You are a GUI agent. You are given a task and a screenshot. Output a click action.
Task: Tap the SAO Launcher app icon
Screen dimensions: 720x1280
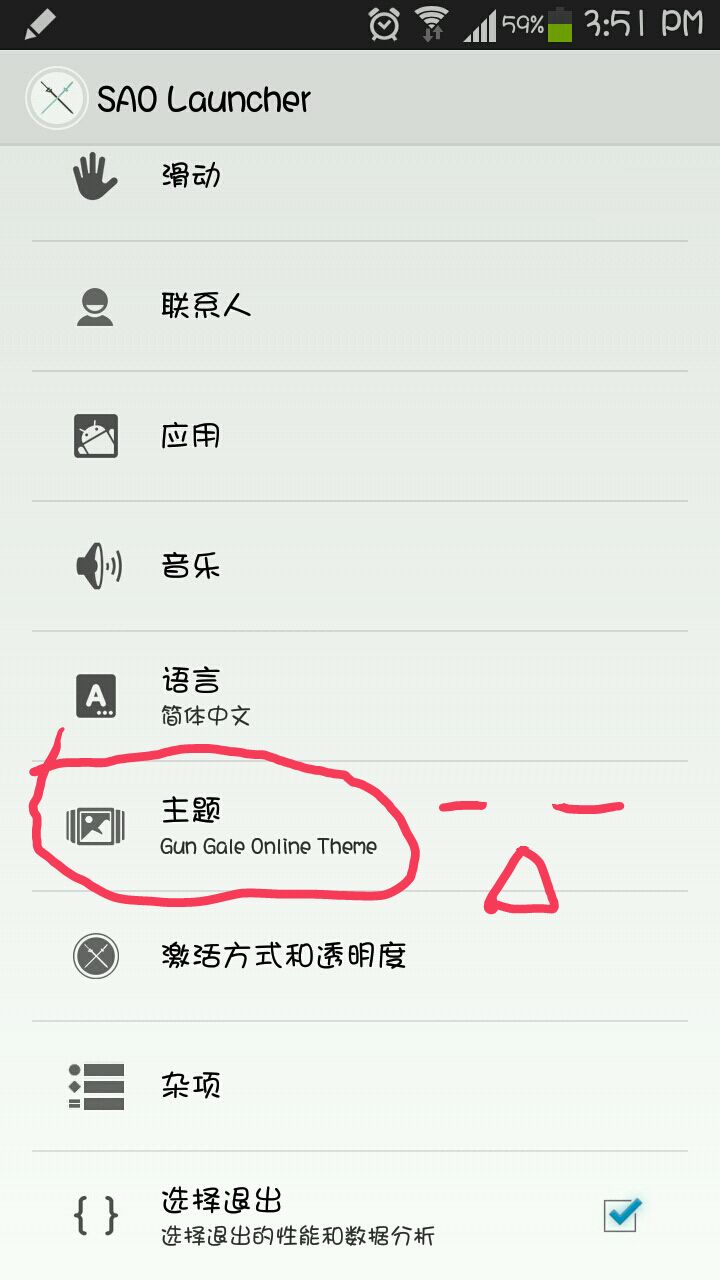54,98
